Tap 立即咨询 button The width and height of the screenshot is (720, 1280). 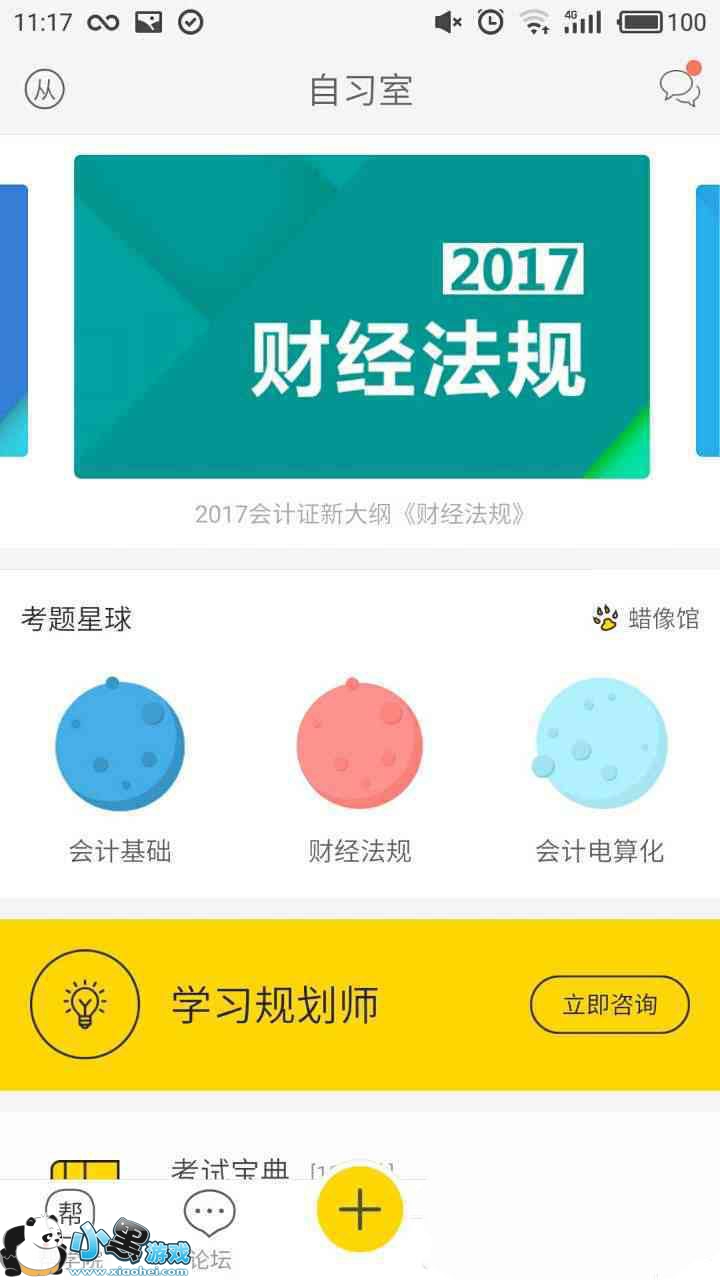point(609,1005)
